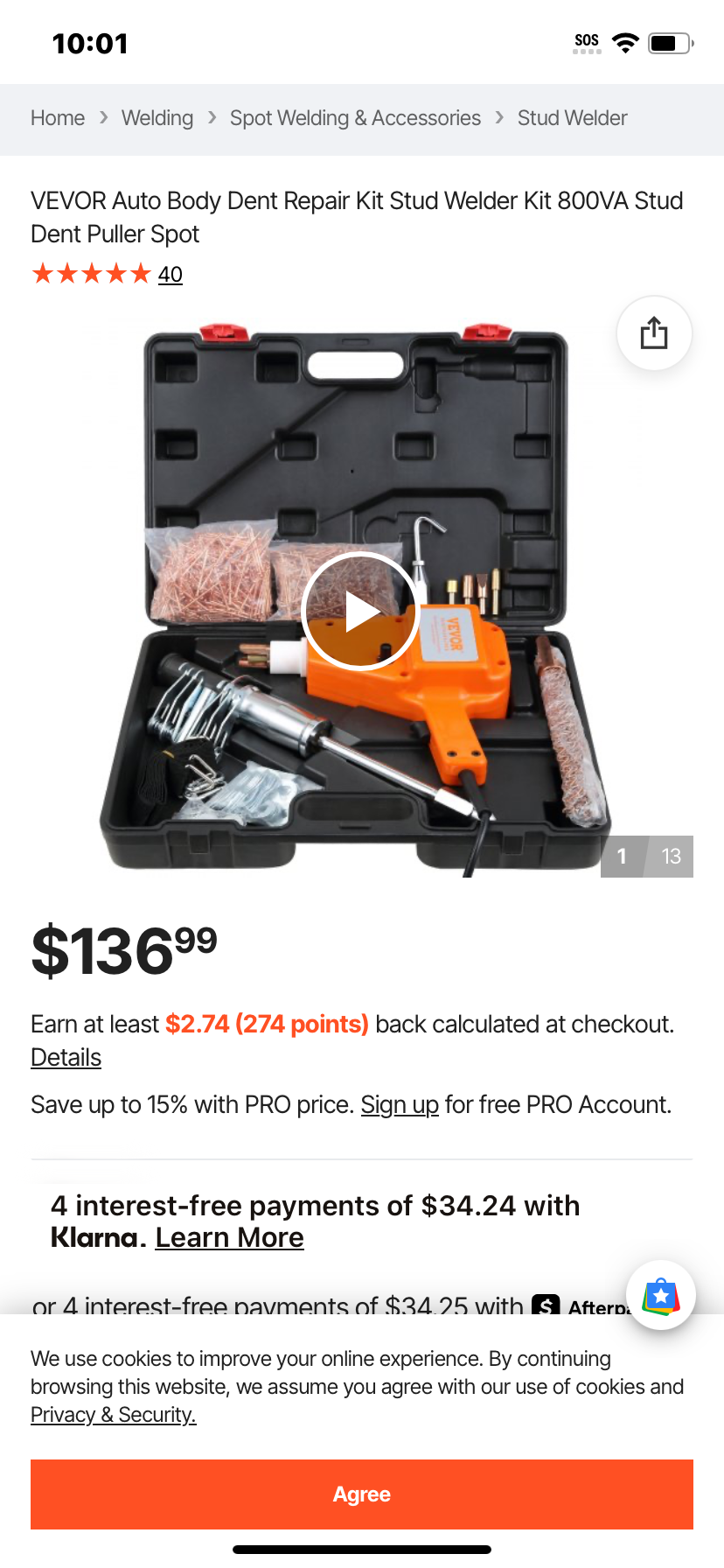
Task: Play the product video
Action: point(360,612)
